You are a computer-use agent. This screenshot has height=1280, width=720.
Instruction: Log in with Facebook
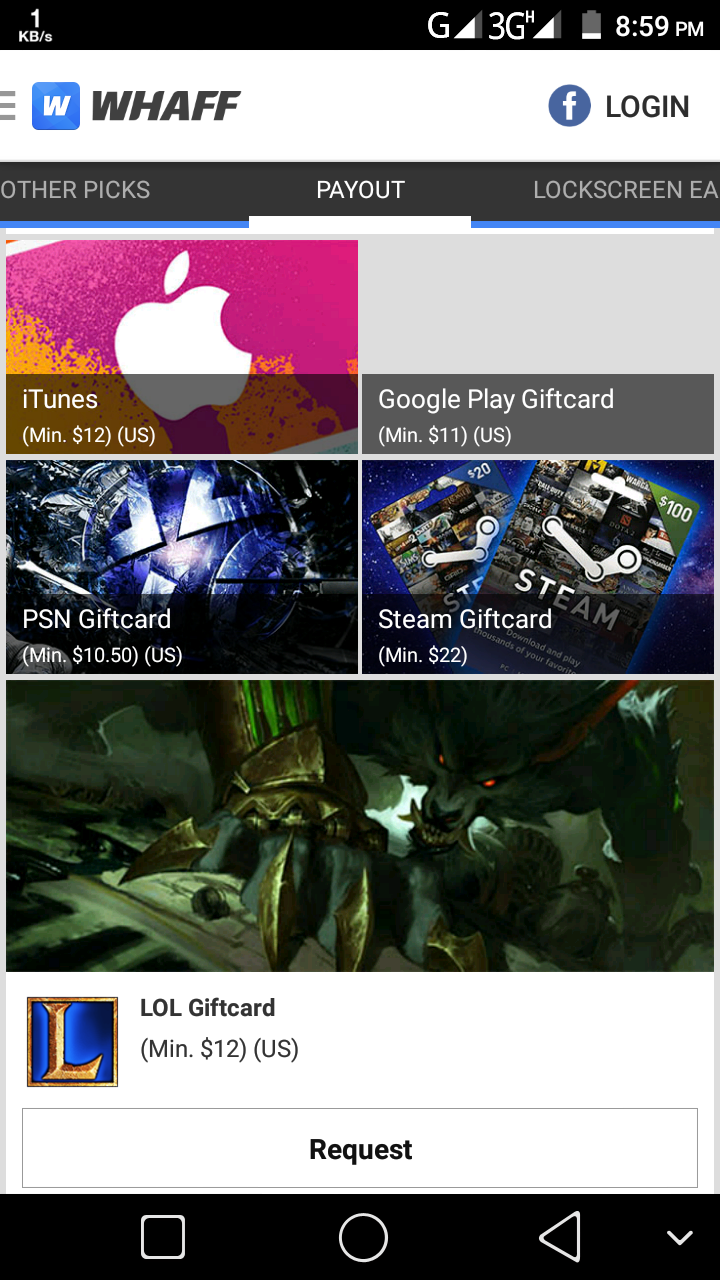point(619,106)
